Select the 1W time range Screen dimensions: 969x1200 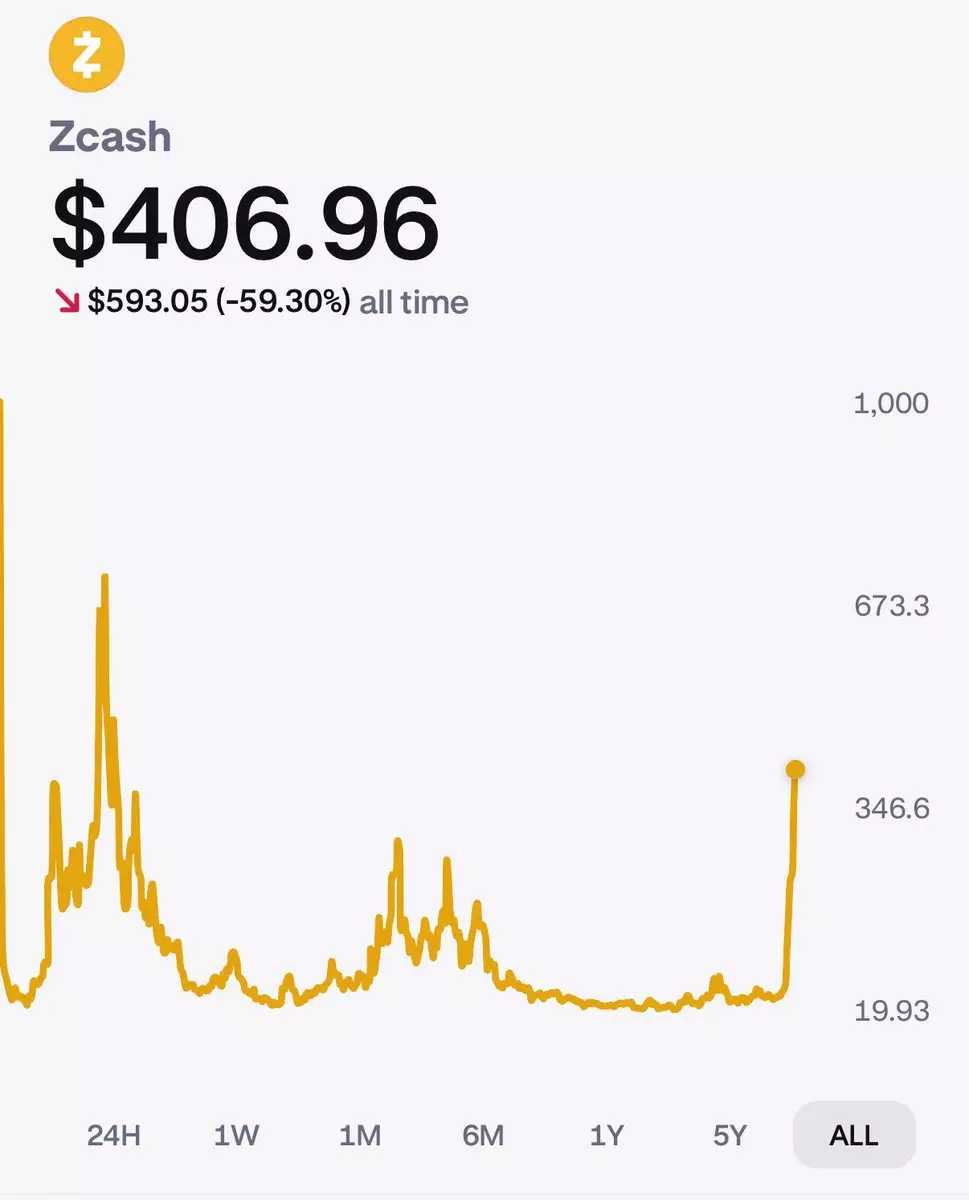pos(236,1135)
